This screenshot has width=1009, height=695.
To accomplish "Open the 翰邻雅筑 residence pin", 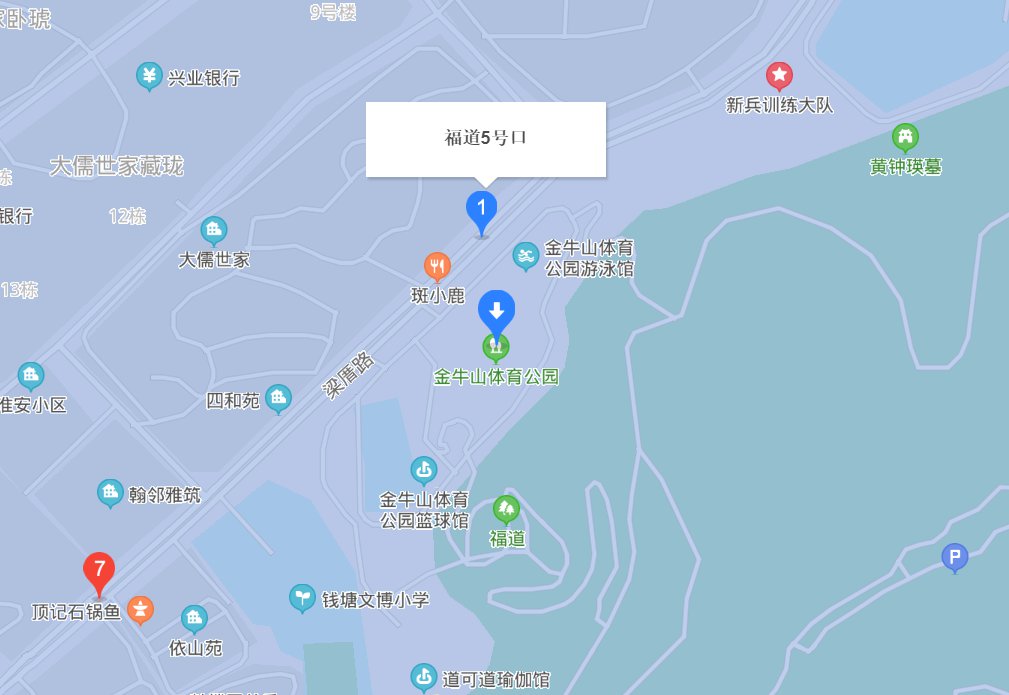I will tap(110, 492).
